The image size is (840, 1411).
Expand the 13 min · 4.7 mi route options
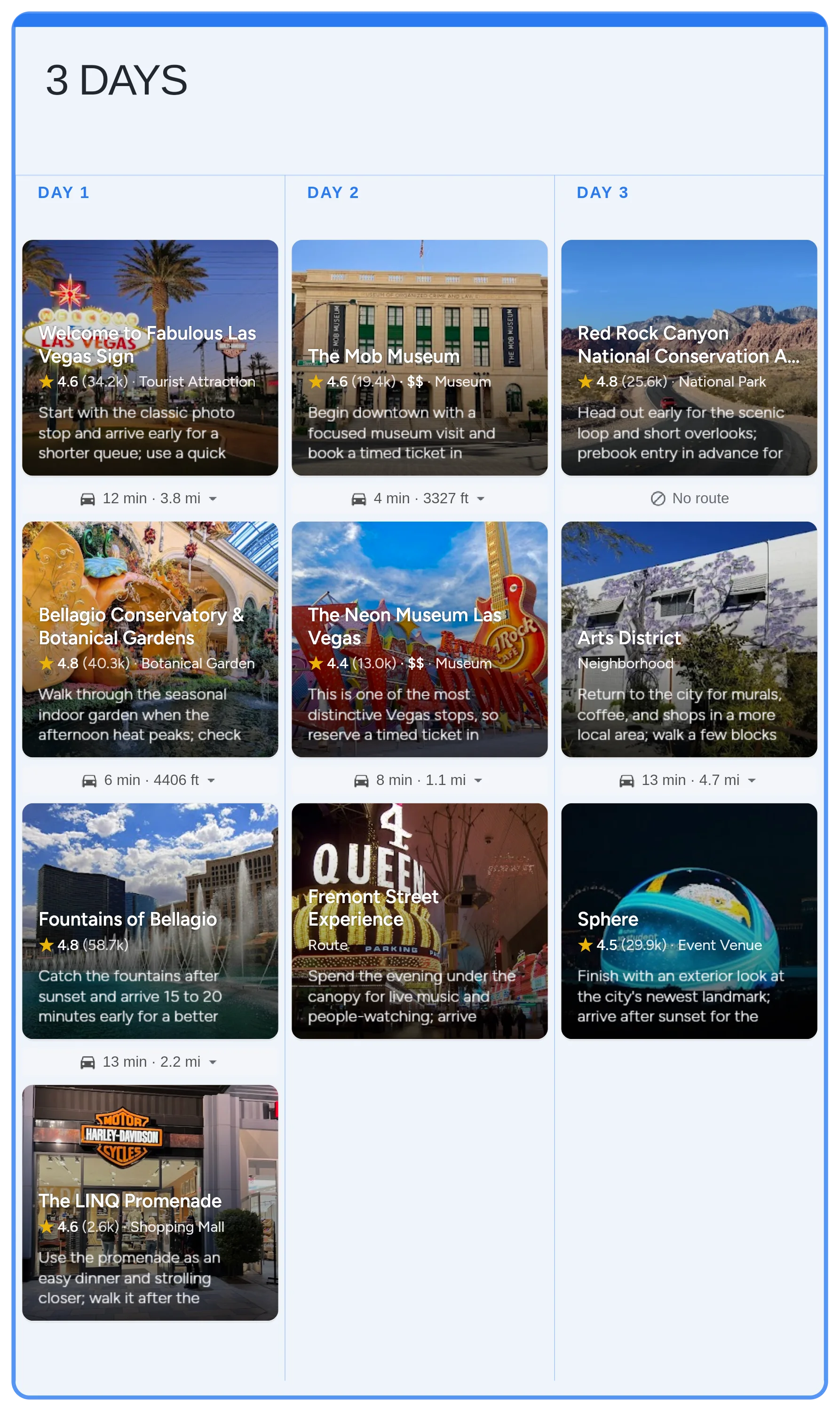pyautogui.click(x=752, y=780)
